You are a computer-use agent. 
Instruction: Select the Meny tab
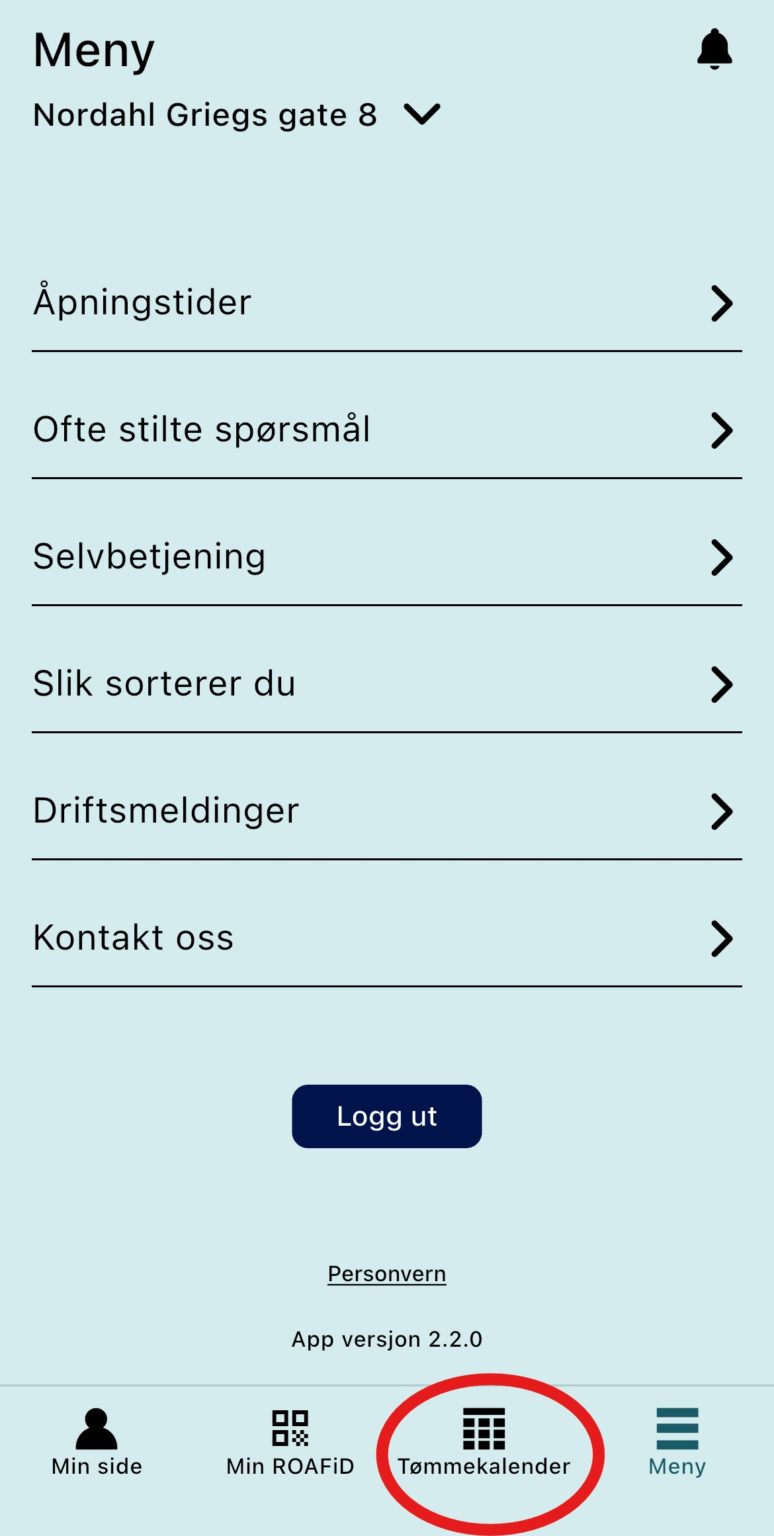pyautogui.click(x=677, y=1443)
